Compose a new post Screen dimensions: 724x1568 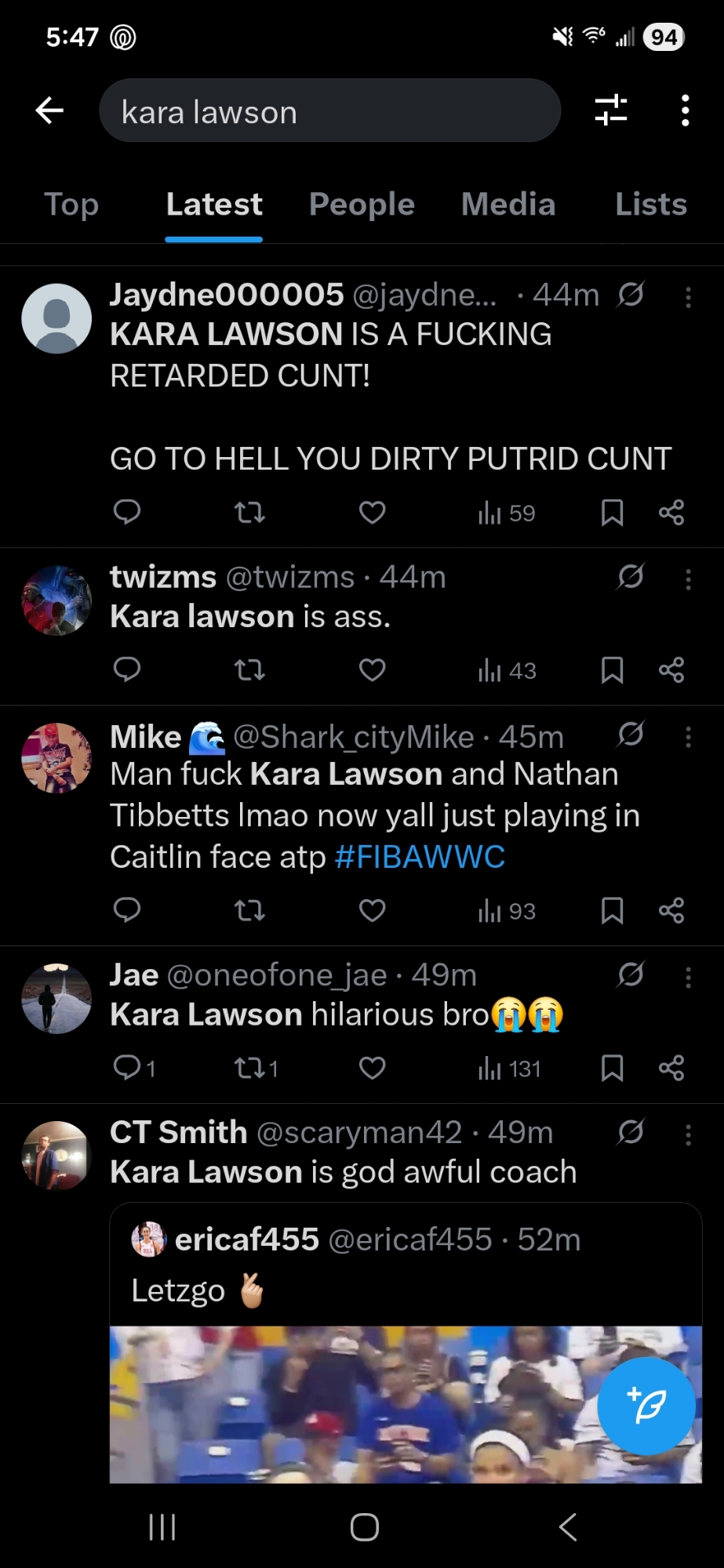(x=646, y=1406)
